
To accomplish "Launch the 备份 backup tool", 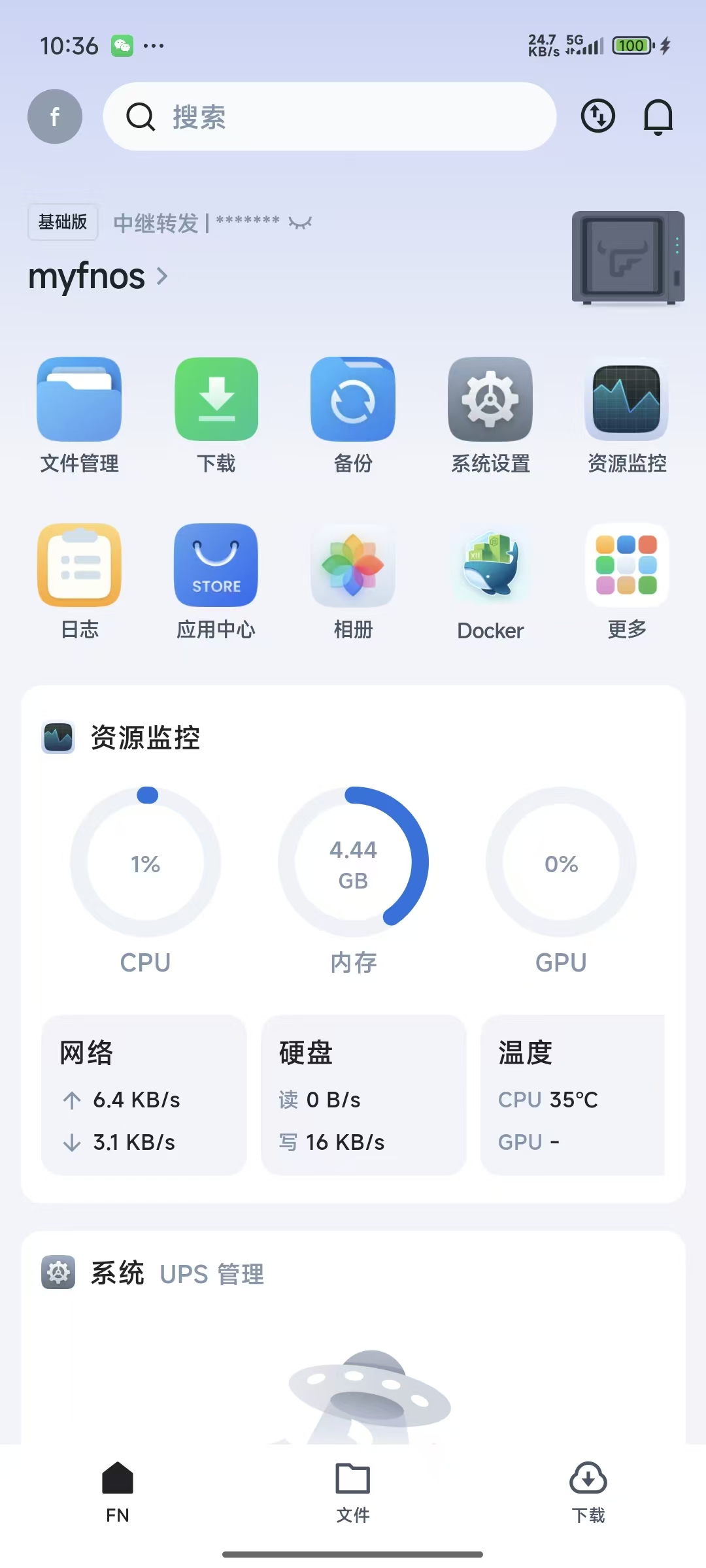I will pyautogui.click(x=353, y=416).
